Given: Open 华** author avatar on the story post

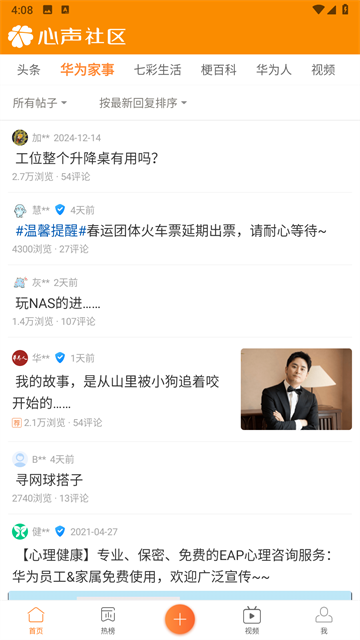Looking at the screenshot, I should click(x=20, y=358).
